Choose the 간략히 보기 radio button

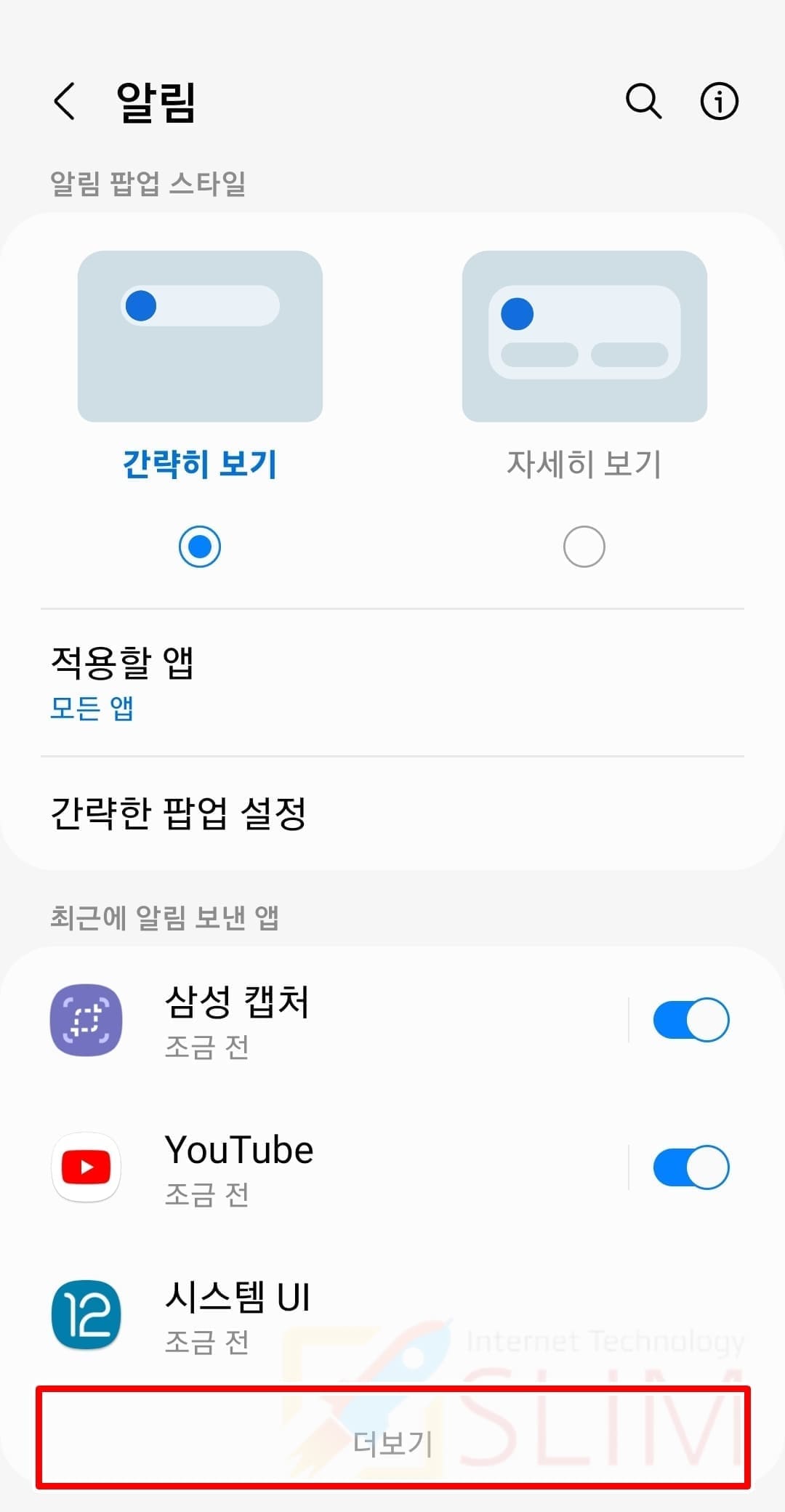tap(200, 547)
